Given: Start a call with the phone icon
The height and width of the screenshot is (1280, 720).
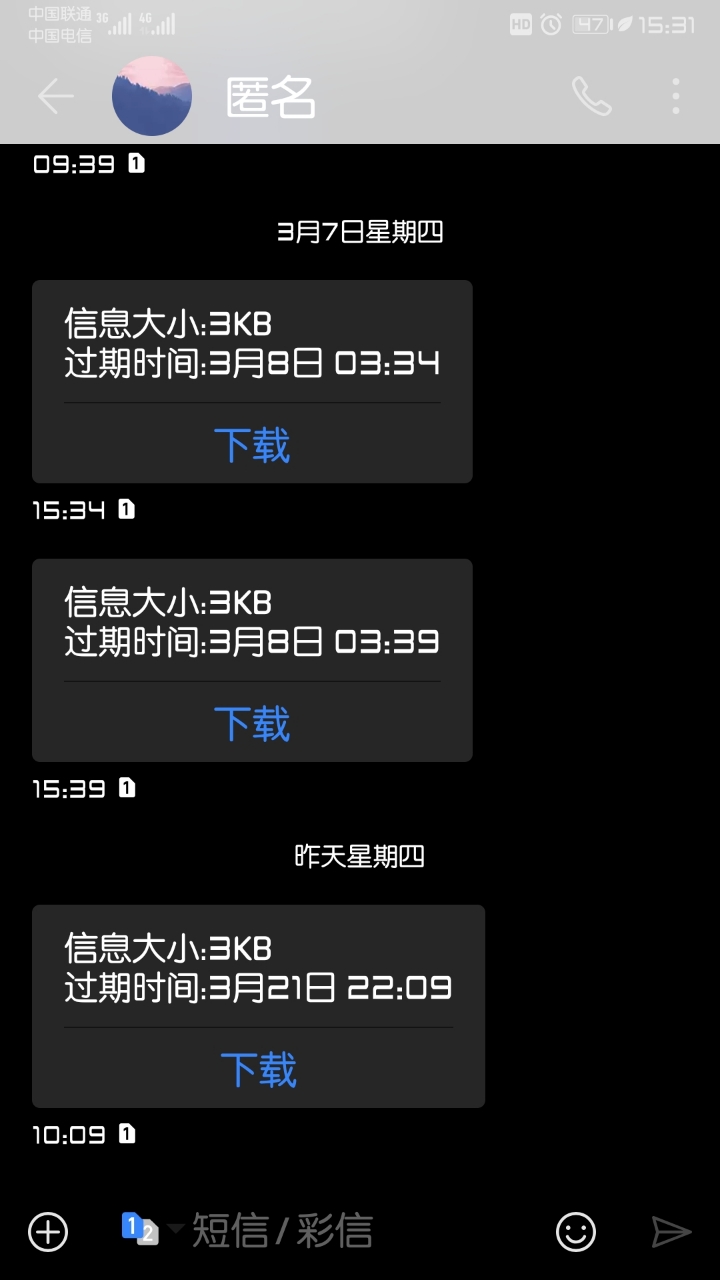Looking at the screenshot, I should [591, 95].
